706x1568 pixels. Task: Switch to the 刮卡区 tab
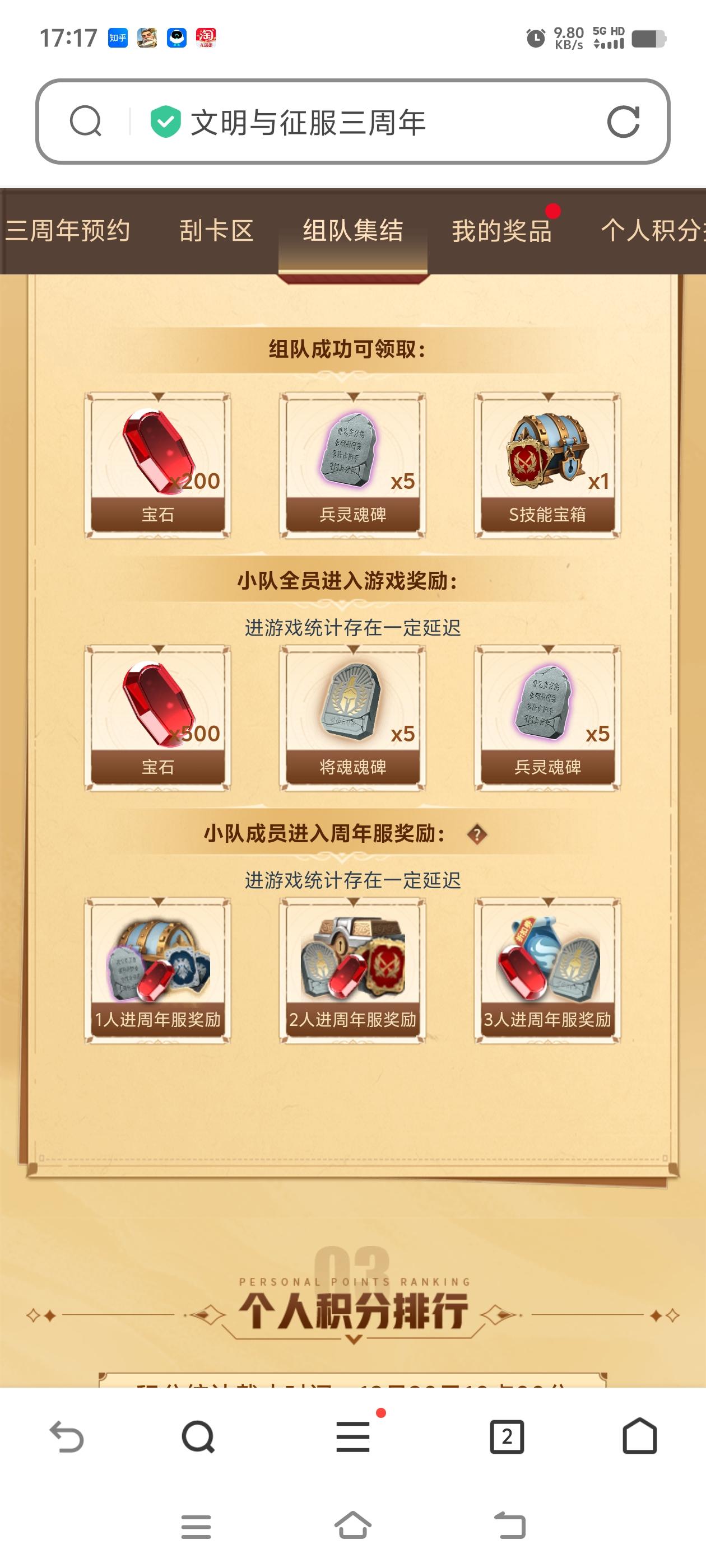217,232
